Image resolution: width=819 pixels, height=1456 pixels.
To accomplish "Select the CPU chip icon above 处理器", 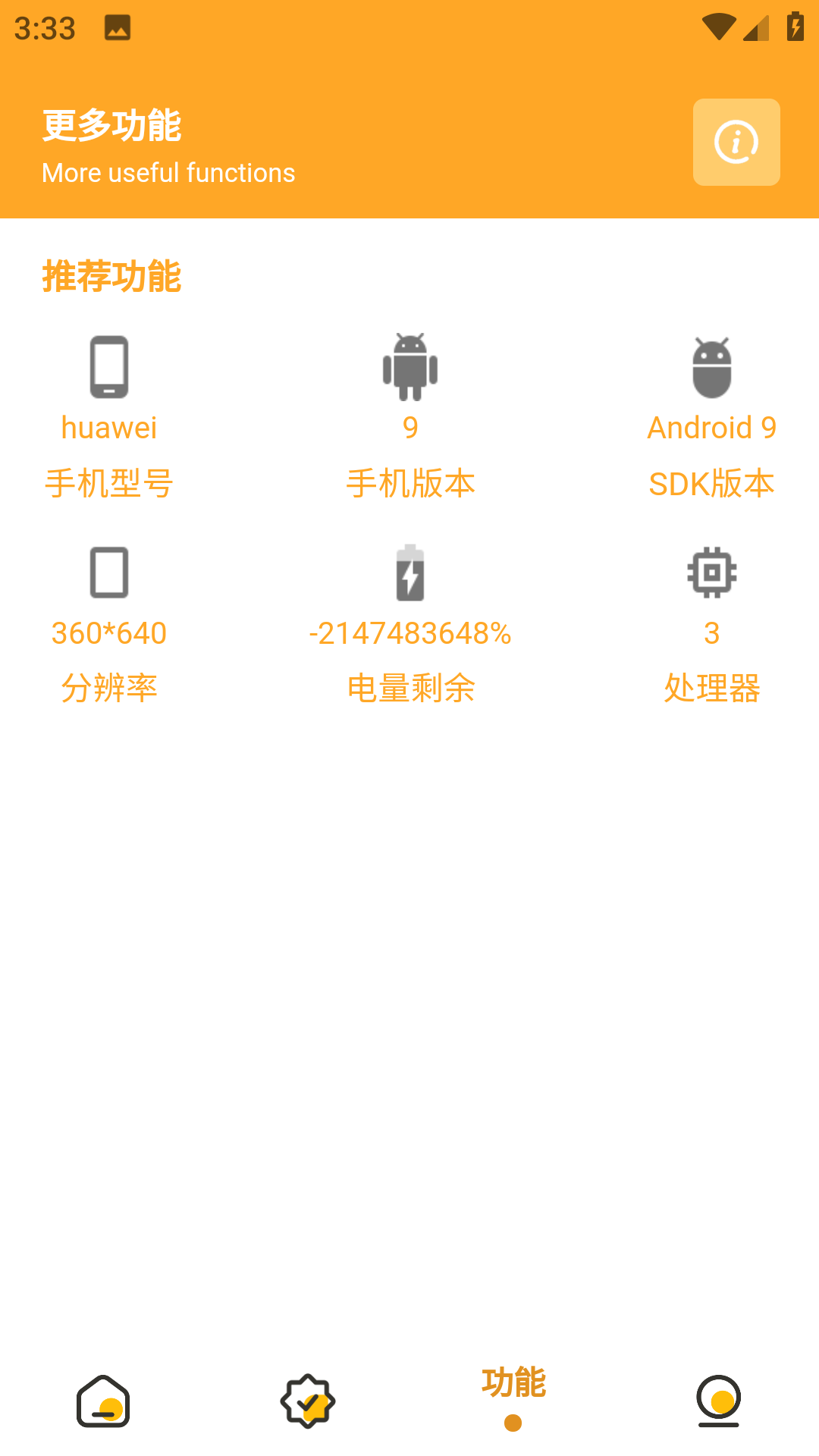I will 711,573.
